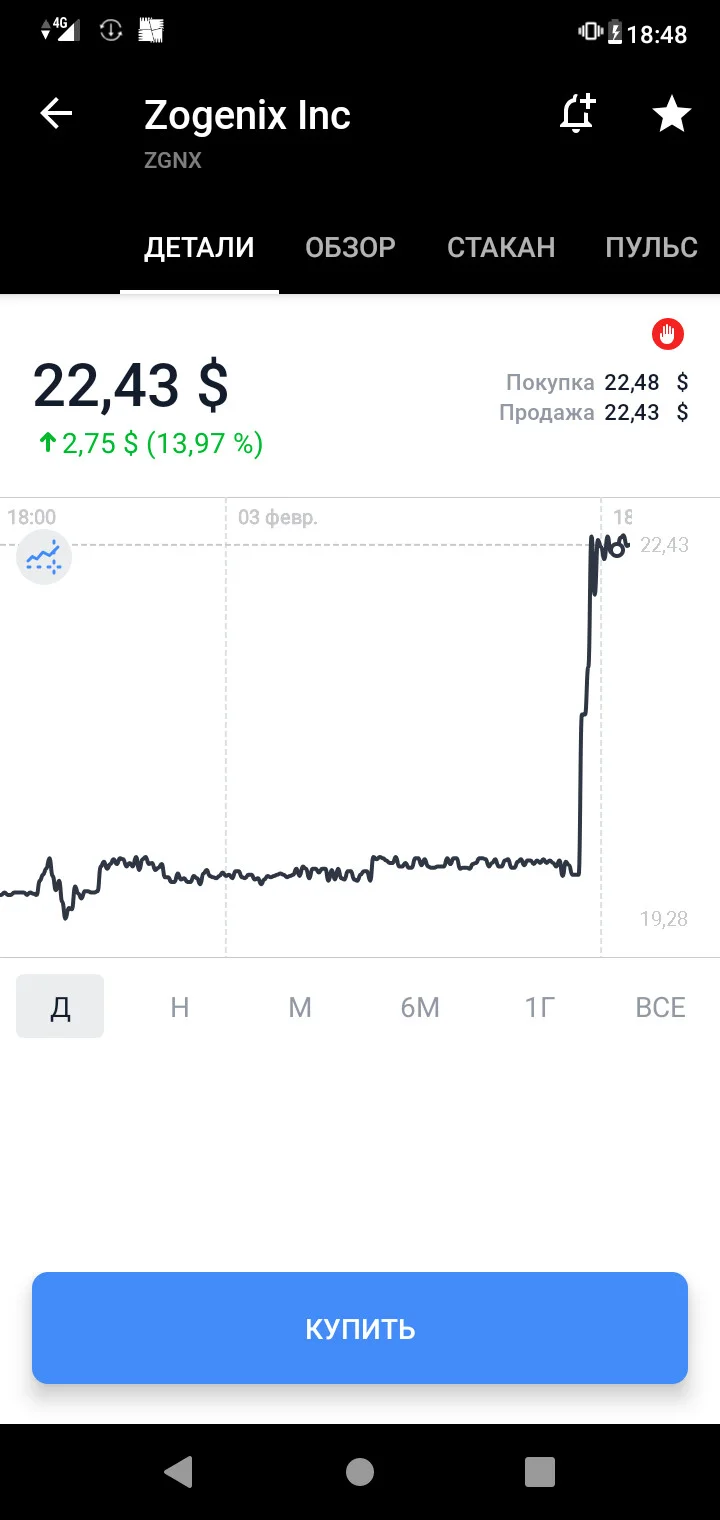
Task: Select the ДЕТАЛИ tab
Action: tap(199, 247)
